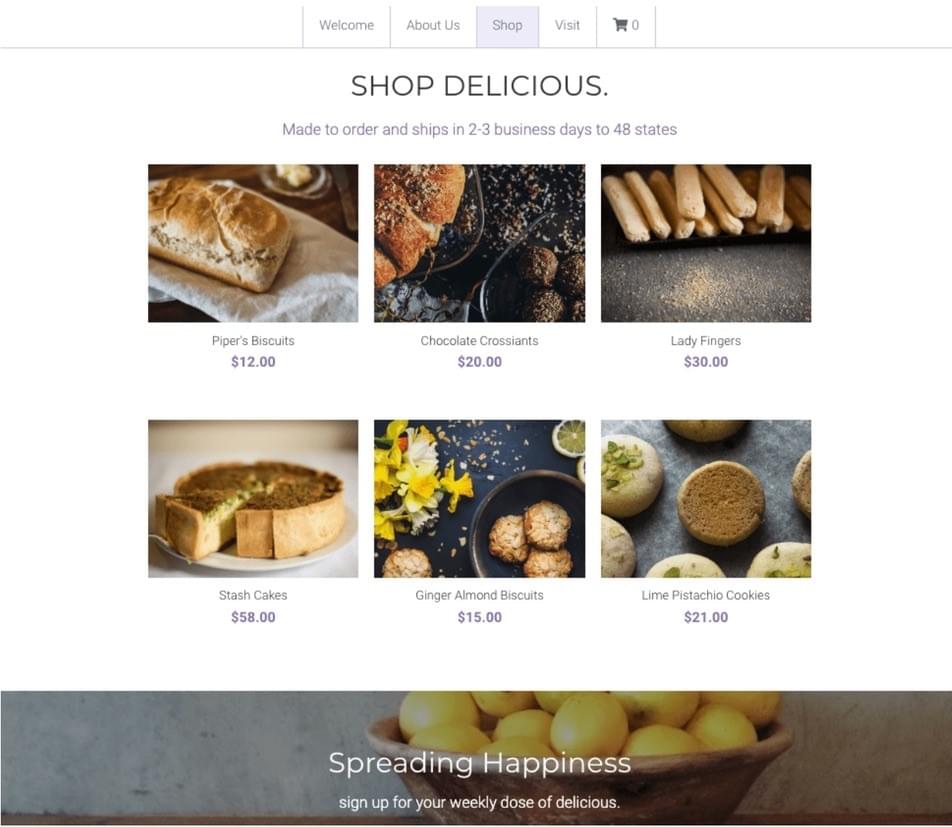Select the Shop tab

pyautogui.click(x=507, y=26)
